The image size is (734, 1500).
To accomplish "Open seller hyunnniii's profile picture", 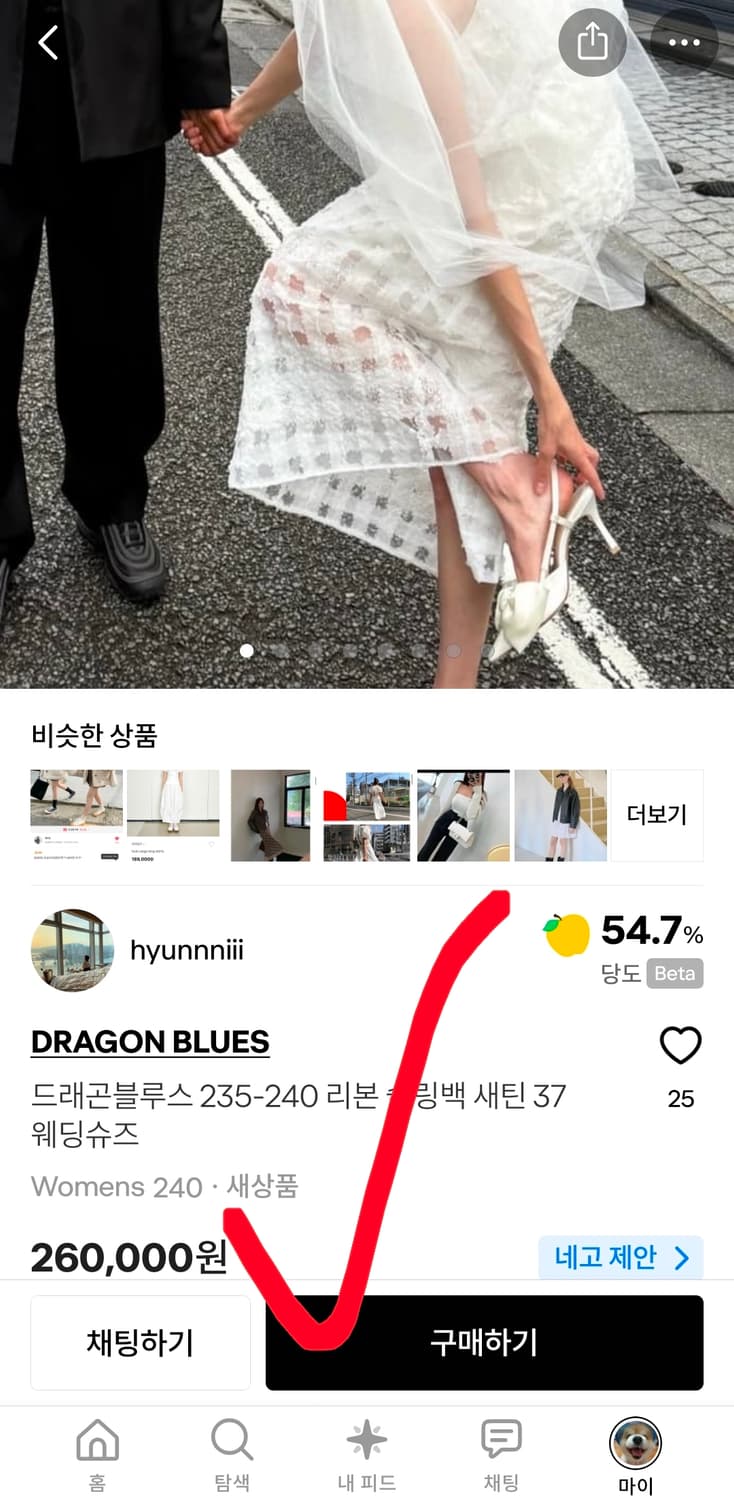I will click(74, 950).
